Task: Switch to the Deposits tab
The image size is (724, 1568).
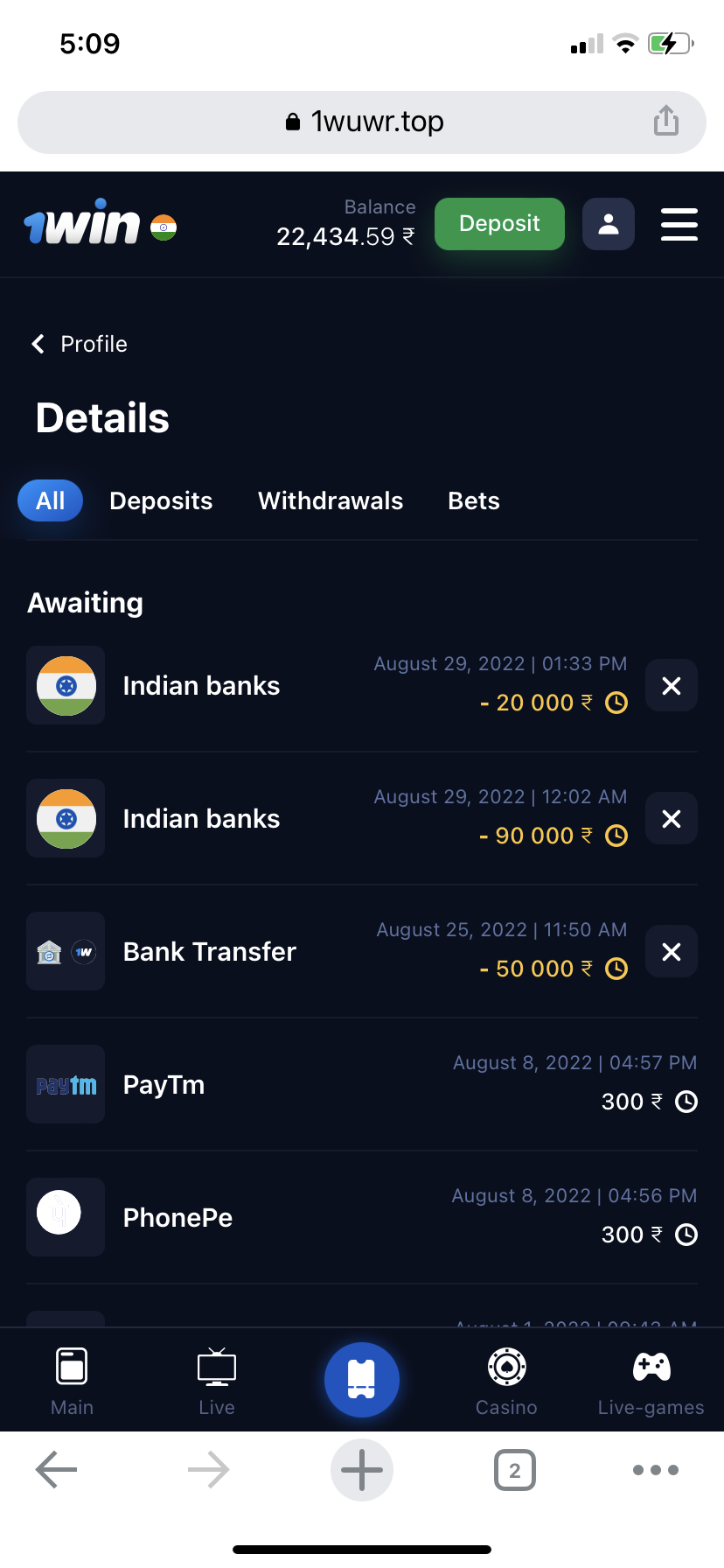Action: (x=161, y=500)
